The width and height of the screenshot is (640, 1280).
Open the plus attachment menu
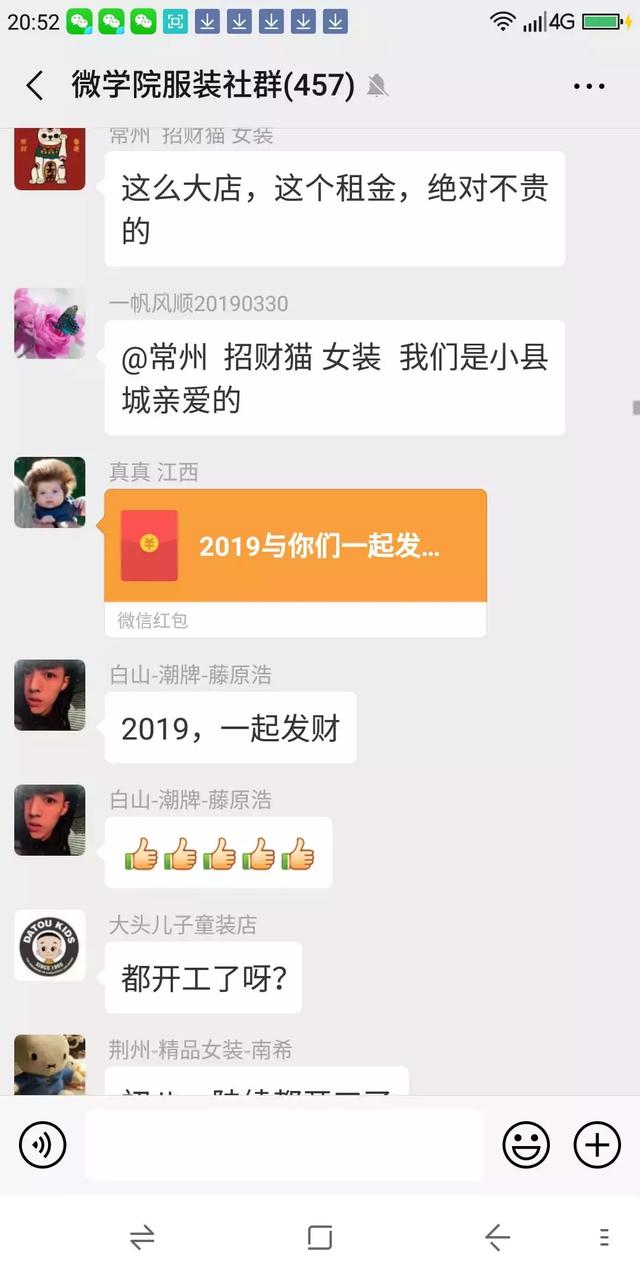597,1145
